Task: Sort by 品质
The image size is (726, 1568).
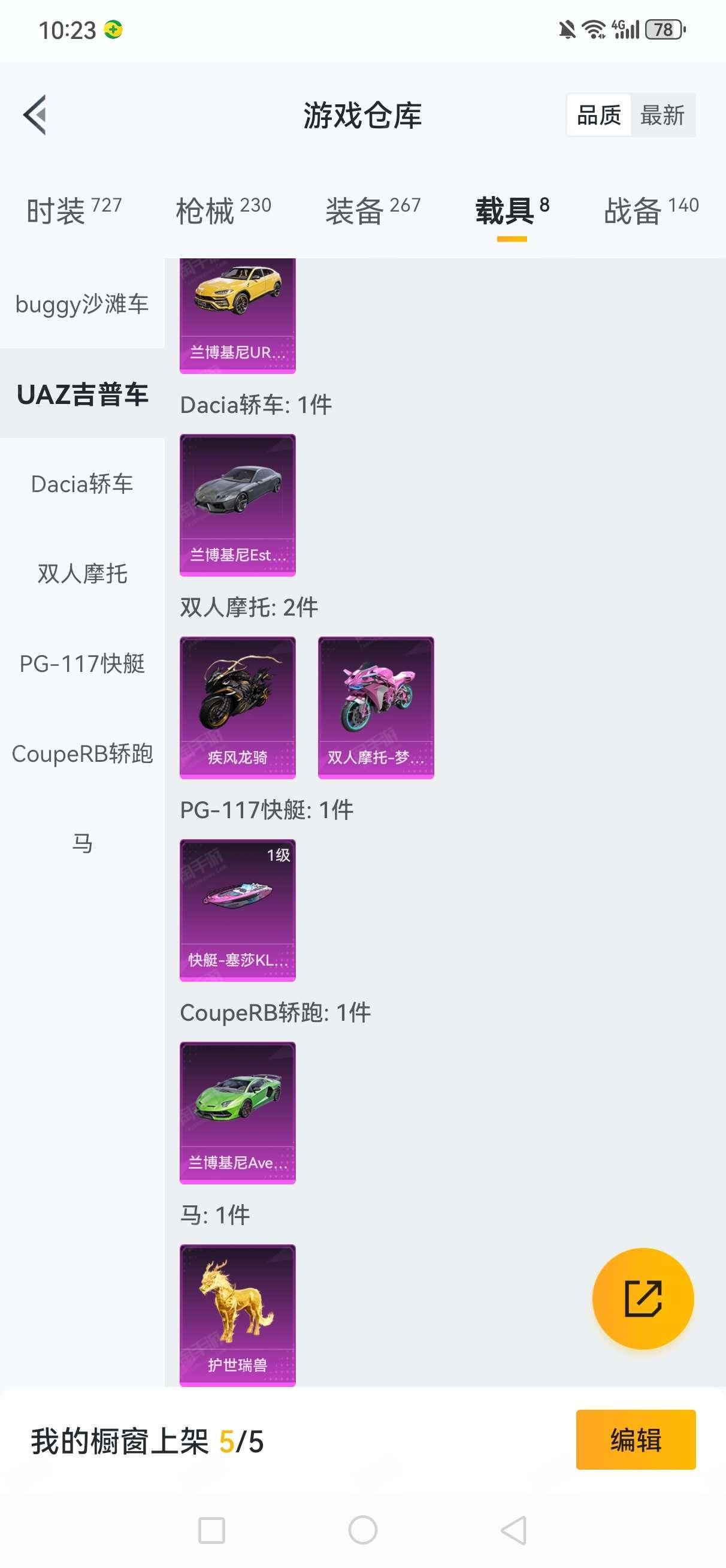Action: [599, 115]
